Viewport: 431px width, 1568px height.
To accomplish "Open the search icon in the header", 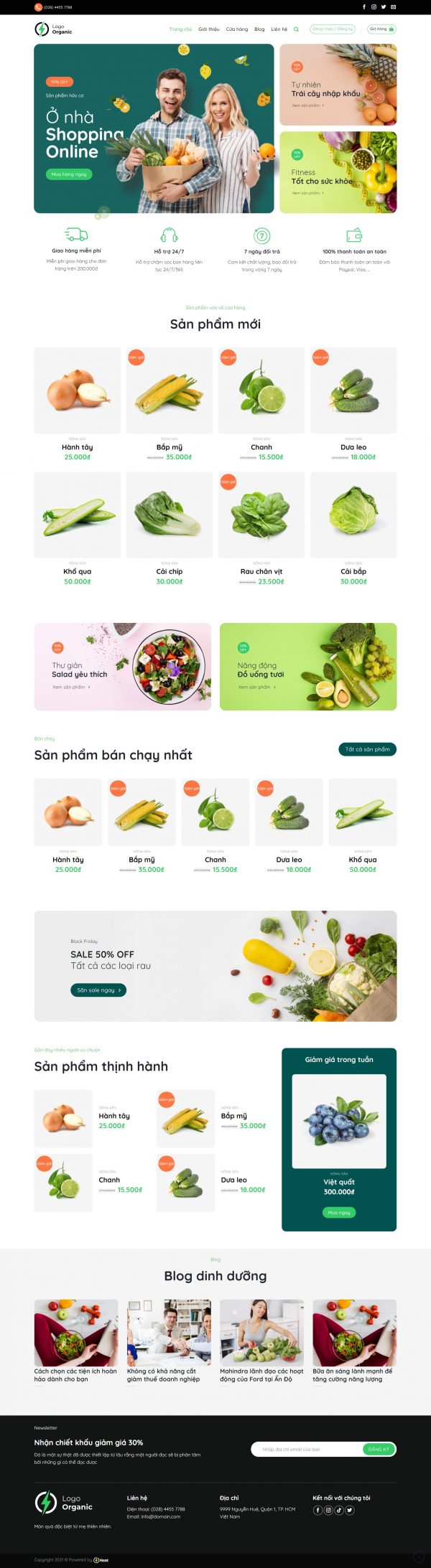I will click(296, 29).
